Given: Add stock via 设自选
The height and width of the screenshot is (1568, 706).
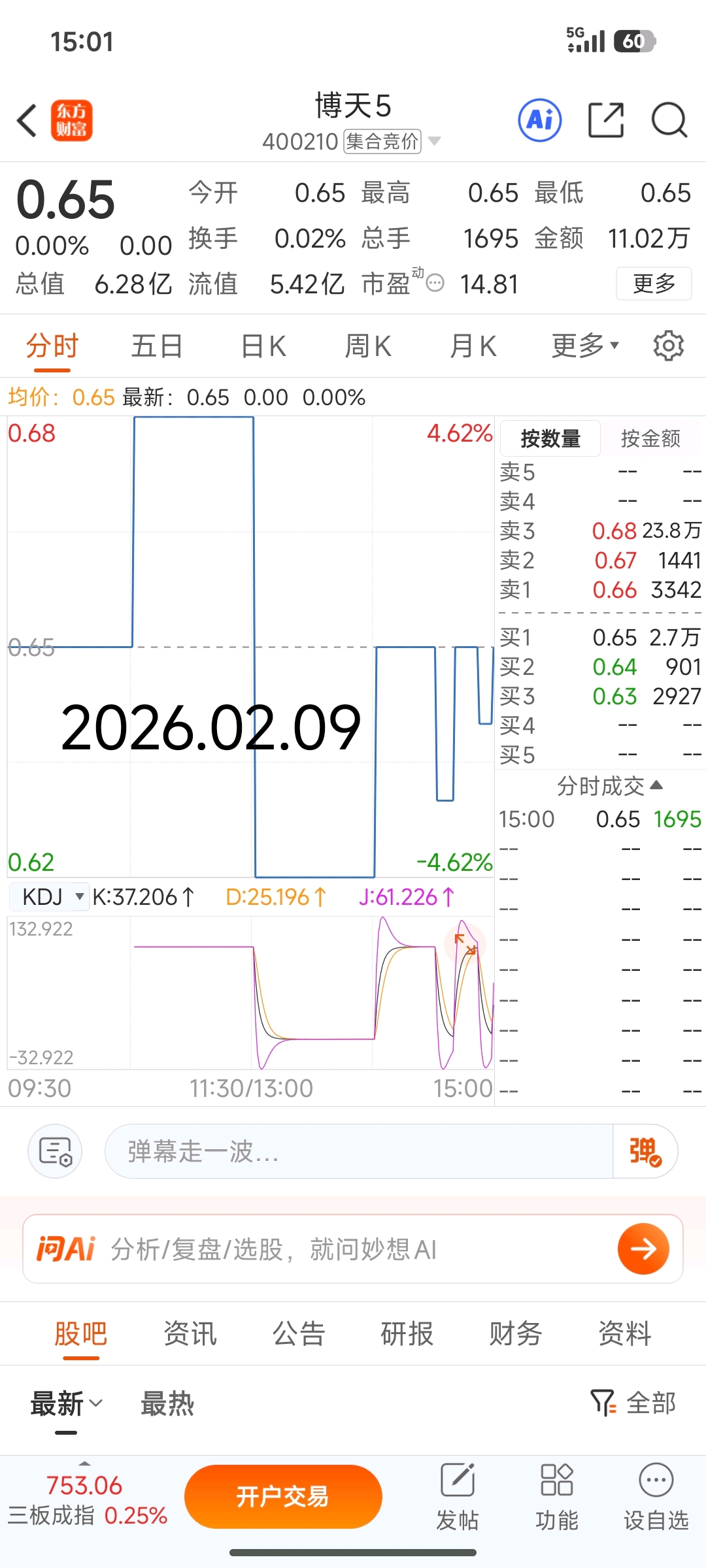Looking at the screenshot, I should pos(656,1497).
